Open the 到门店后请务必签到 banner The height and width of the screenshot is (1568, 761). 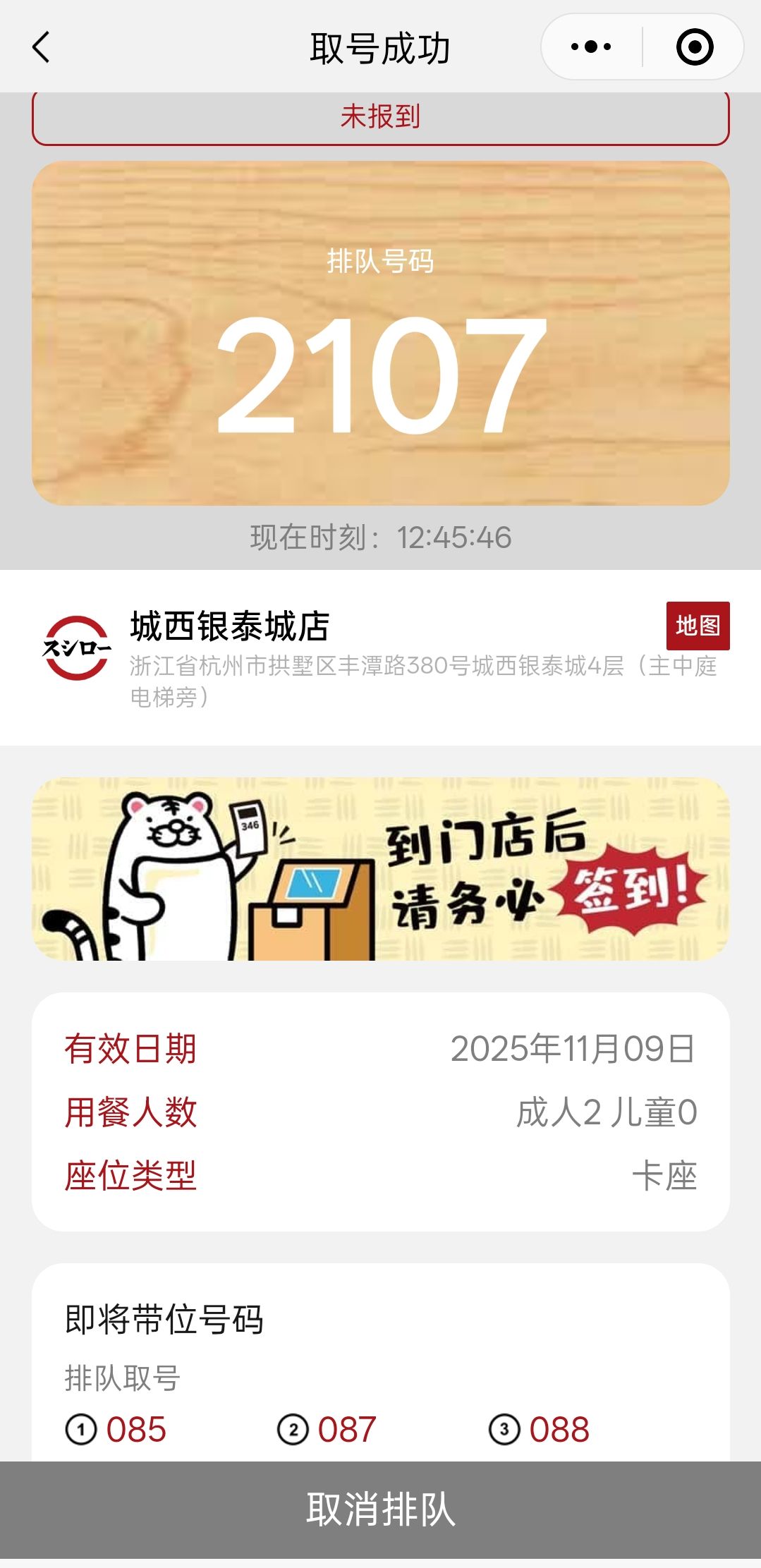(x=381, y=869)
